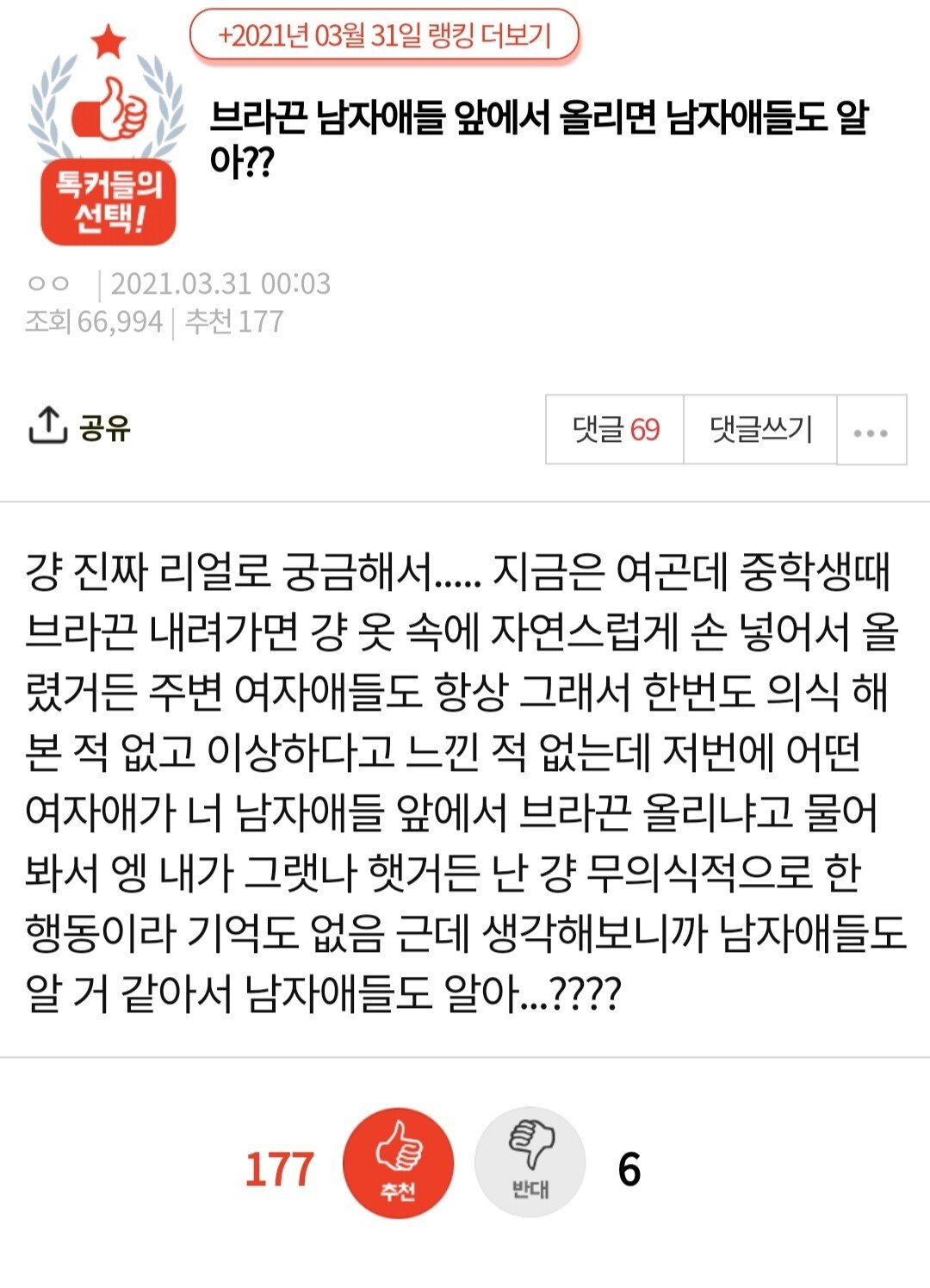
Task: Open the 2021년 03월 31일 랭킹 더보기 link
Action: click(384, 36)
